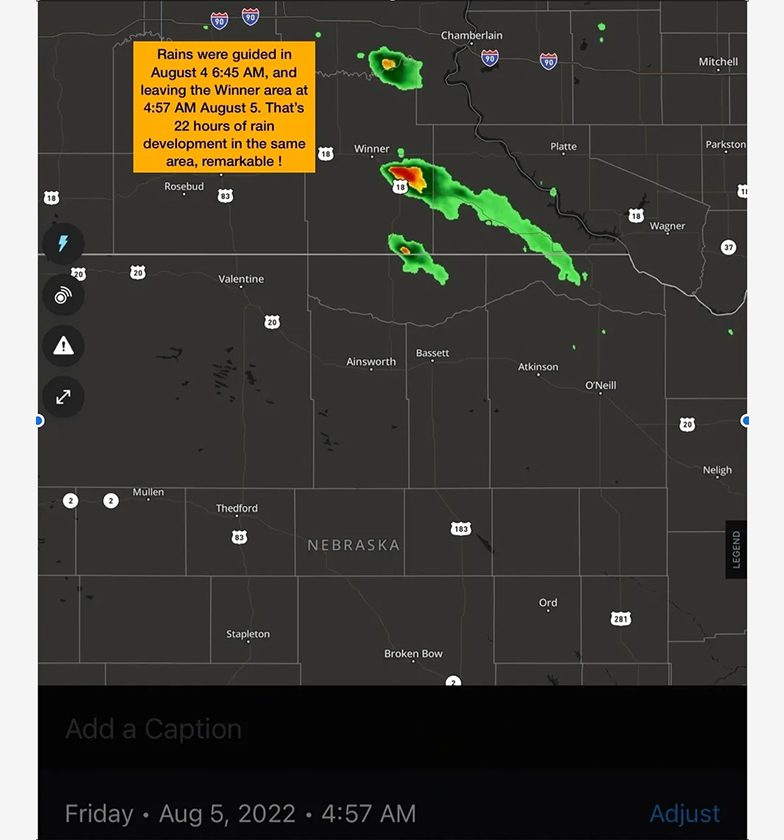The width and height of the screenshot is (784, 840).
Task: Open the radar layers icon
Action: pyautogui.click(x=63, y=295)
